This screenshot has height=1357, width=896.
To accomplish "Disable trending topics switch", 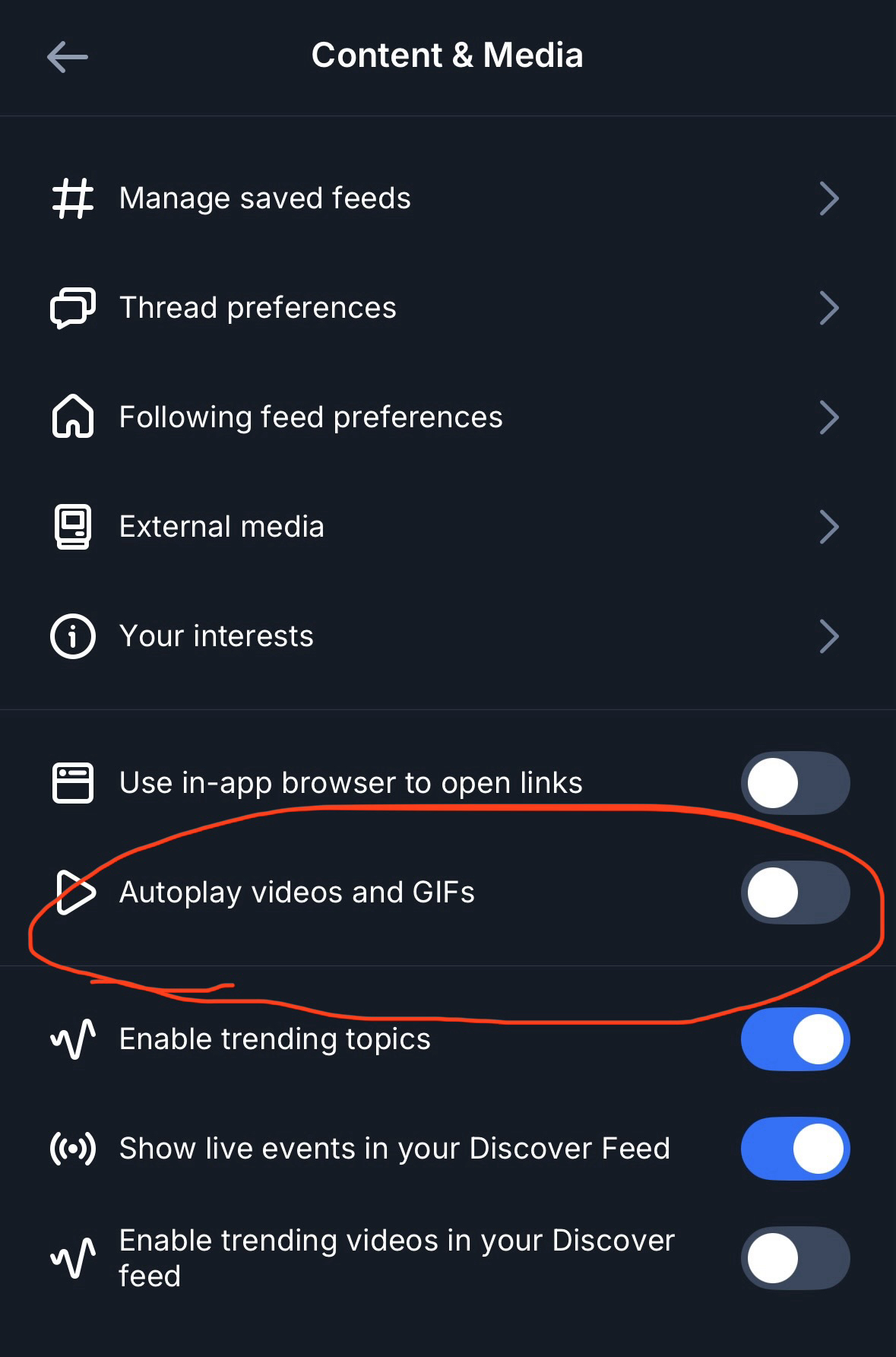I will [x=794, y=1039].
